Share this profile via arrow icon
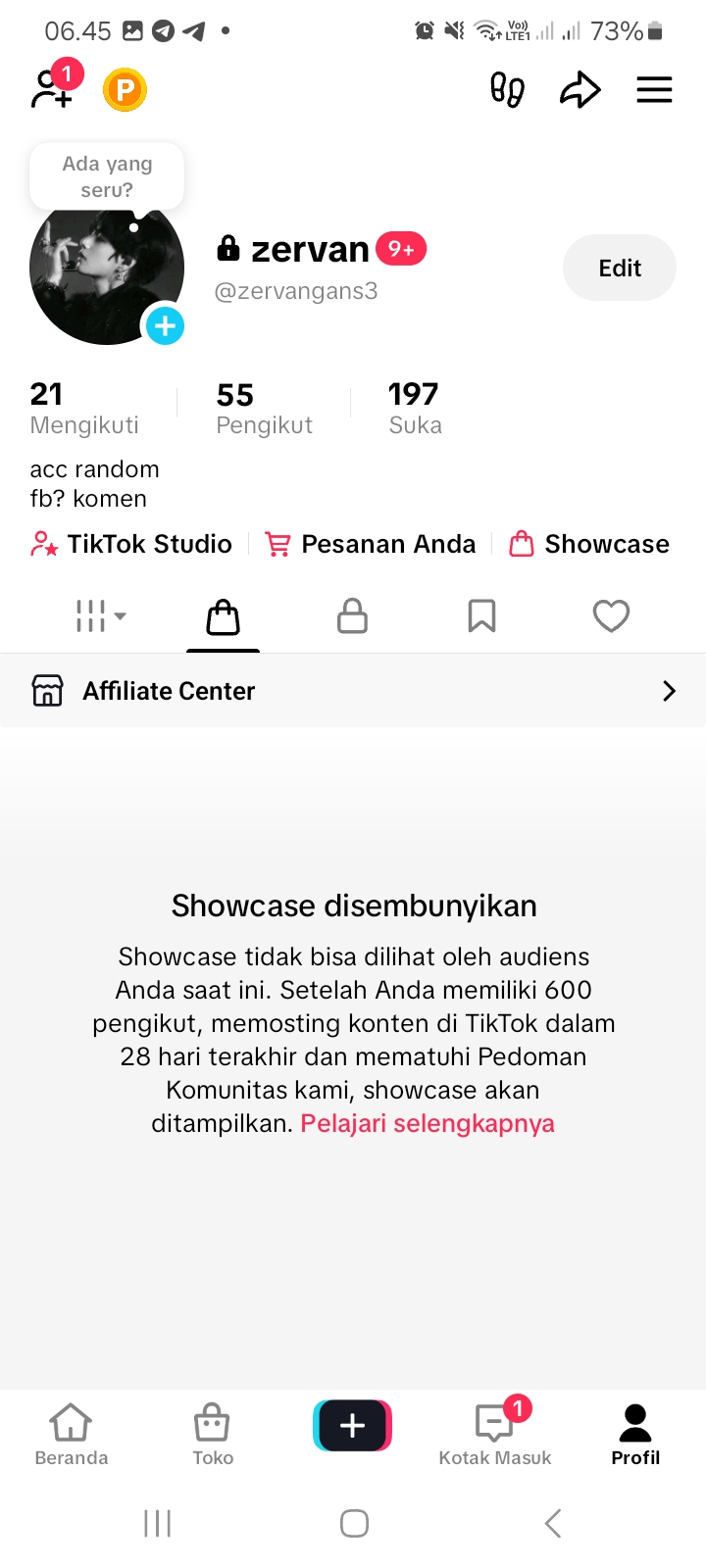The width and height of the screenshot is (706, 1568). coord(580,90)
